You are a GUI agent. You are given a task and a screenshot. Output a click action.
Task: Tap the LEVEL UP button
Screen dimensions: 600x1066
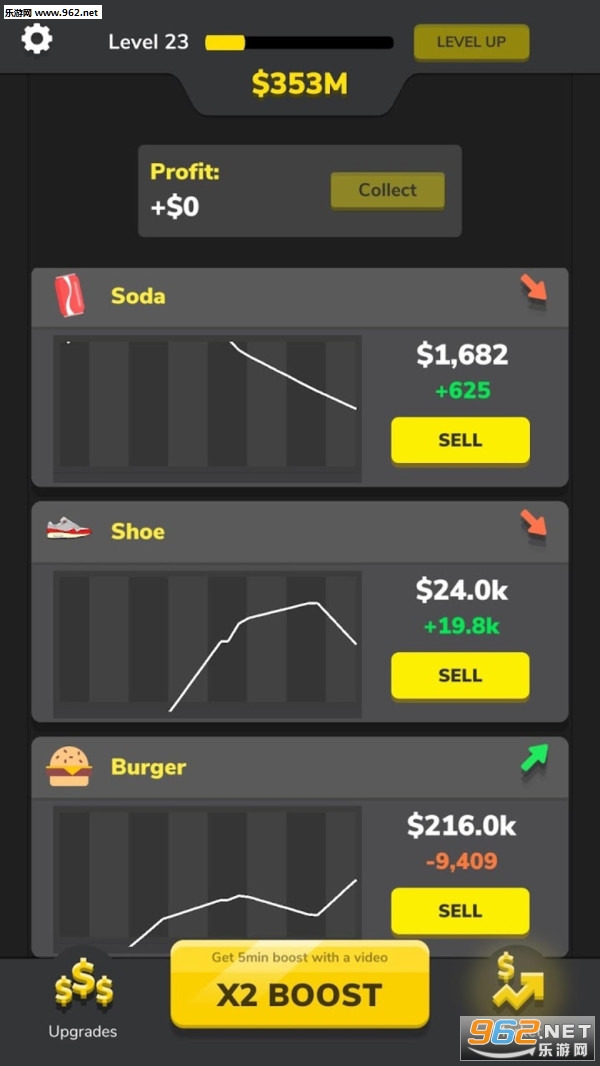[471, 42]
